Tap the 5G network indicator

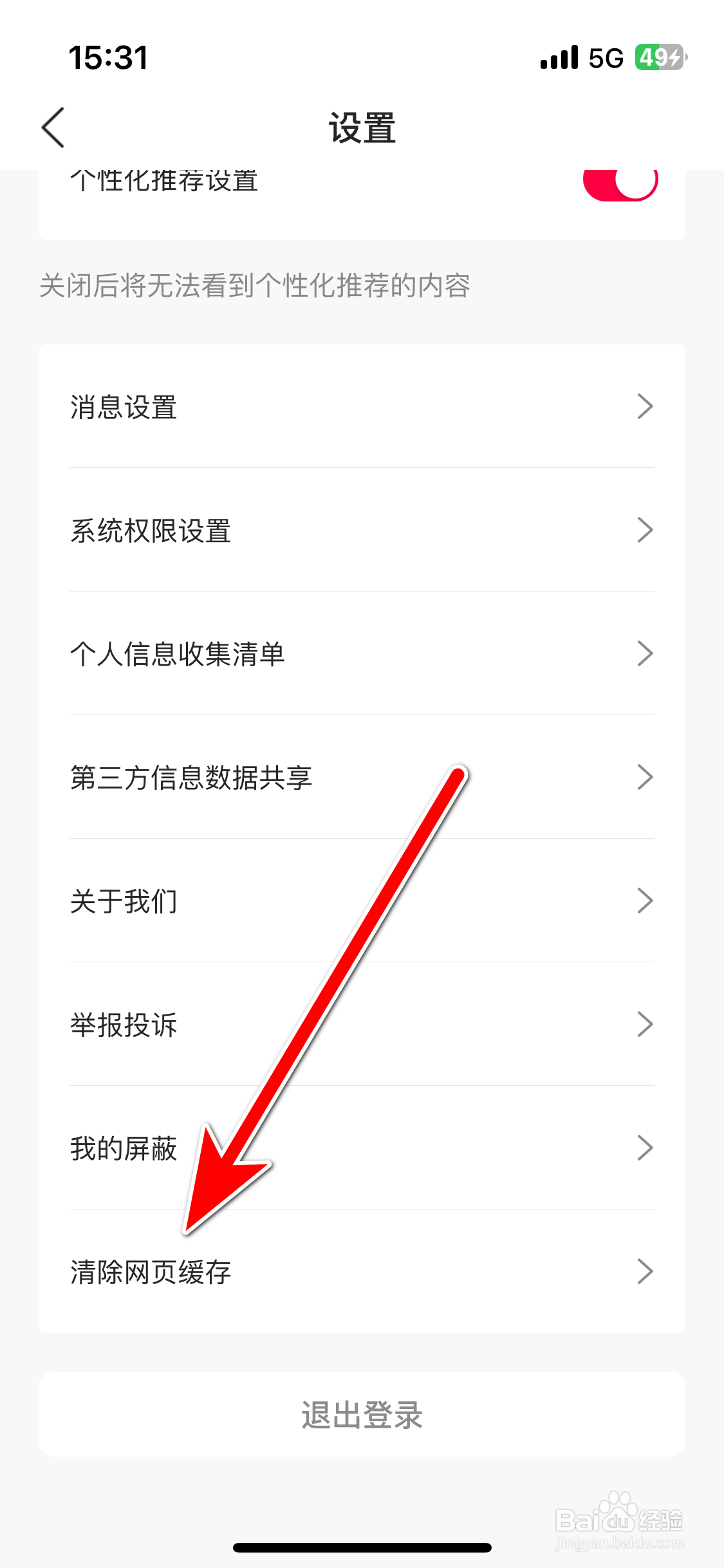click(x=603, y=57)
